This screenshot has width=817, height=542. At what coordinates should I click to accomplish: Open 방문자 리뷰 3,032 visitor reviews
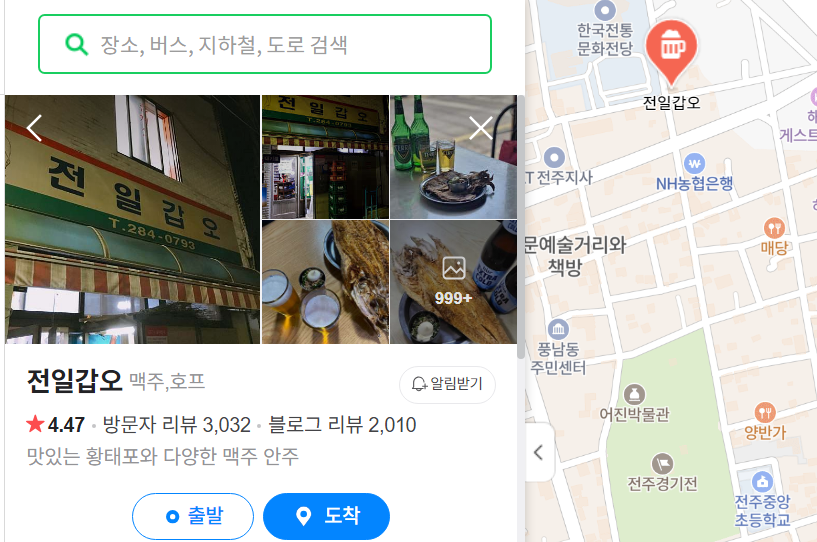point(177,425)
